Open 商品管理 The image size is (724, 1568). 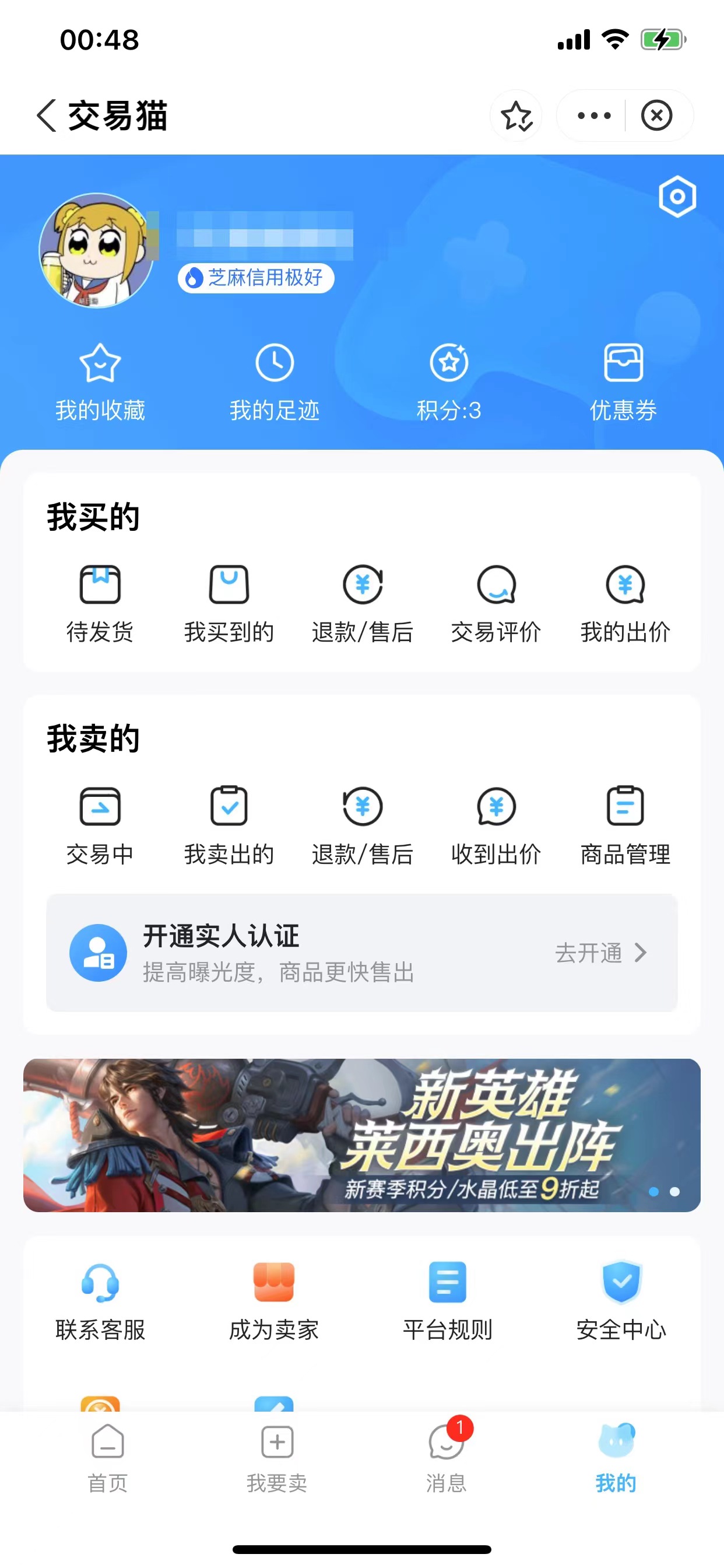(x=625, y=825)
